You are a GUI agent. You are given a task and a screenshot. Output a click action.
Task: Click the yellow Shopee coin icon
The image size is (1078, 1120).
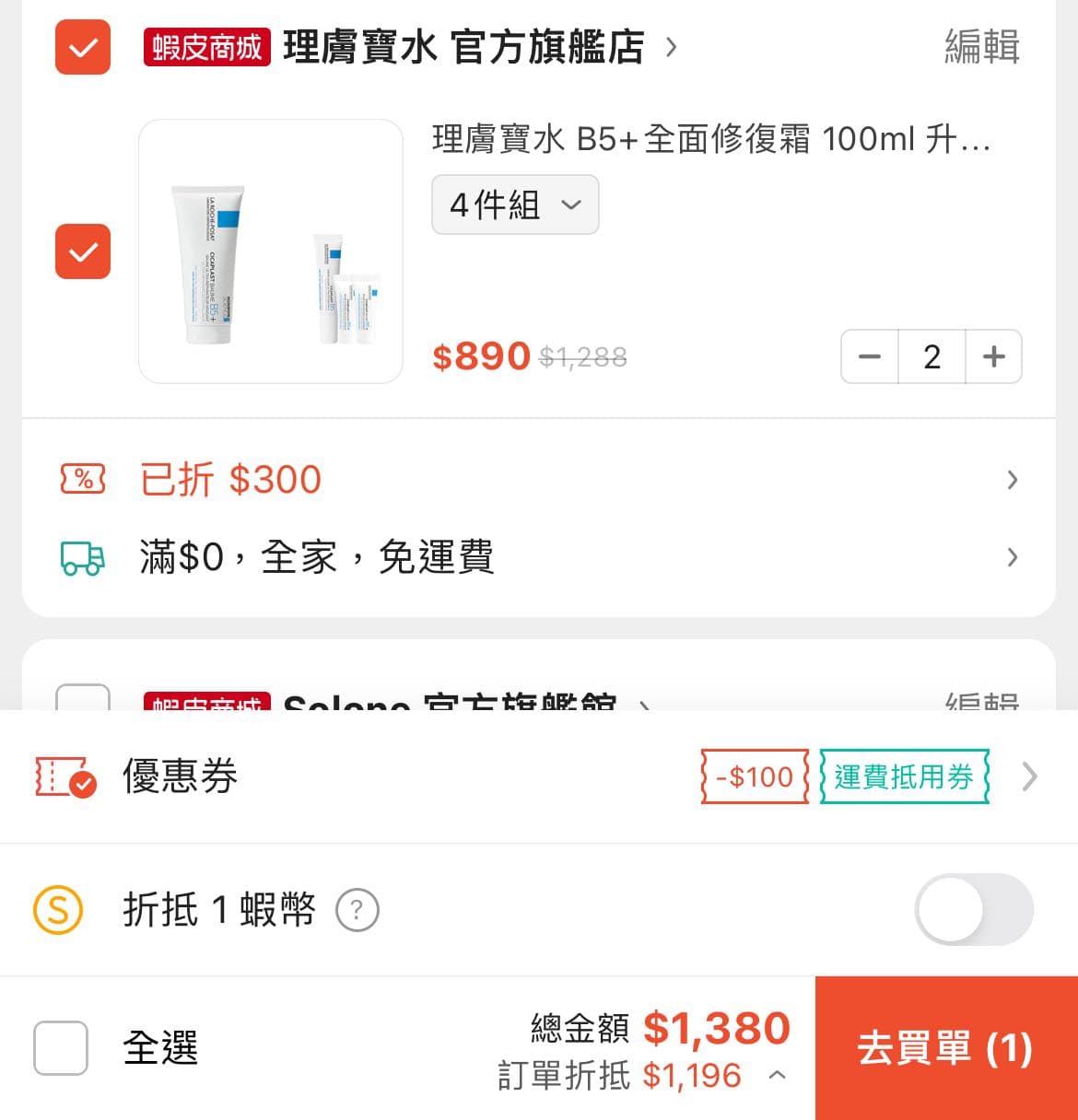pyautogui.click(x=58, y=910)
